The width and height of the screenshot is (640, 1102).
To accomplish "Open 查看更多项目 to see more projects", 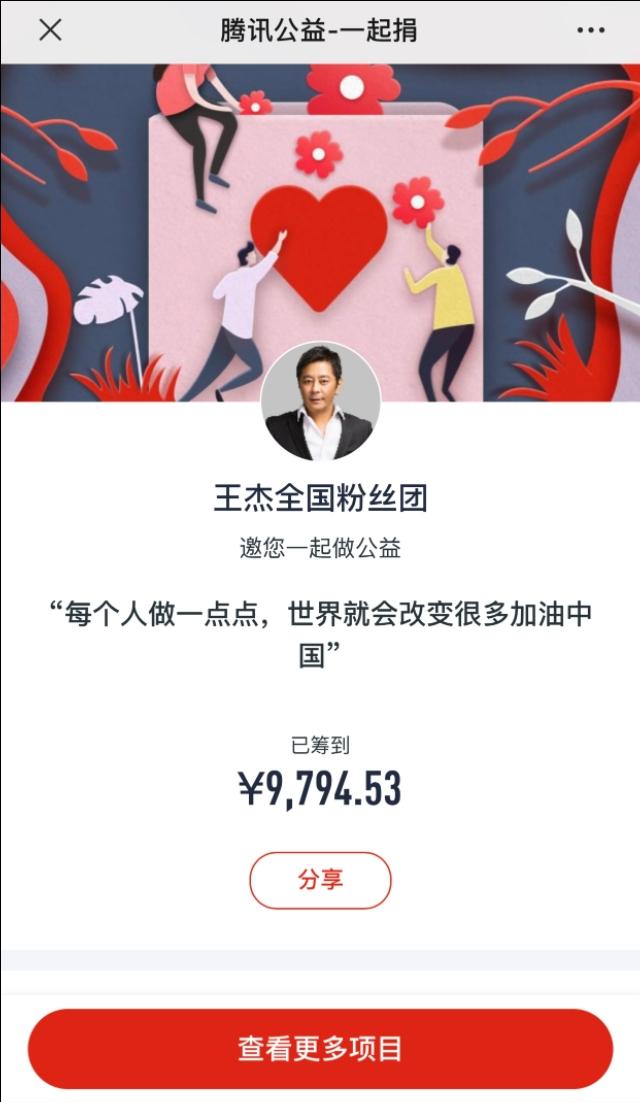I will click(x=320, y=1049).
